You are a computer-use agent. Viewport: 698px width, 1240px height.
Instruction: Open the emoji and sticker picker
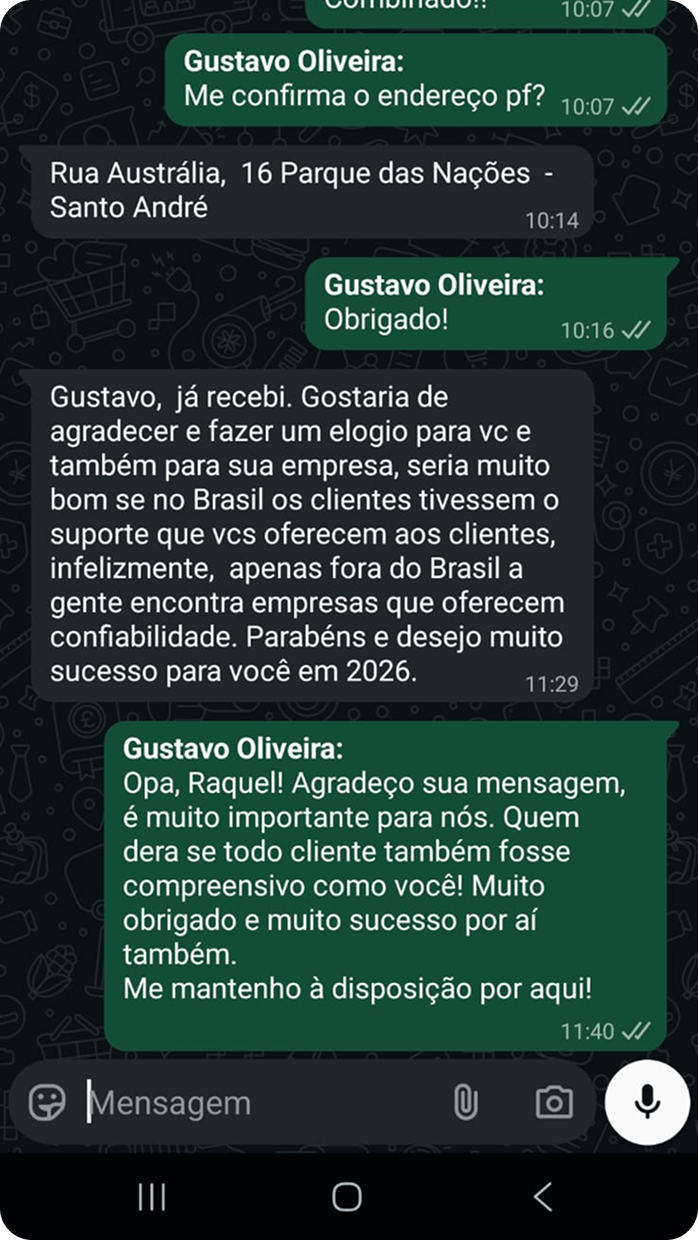click(x=46, y=1102)
